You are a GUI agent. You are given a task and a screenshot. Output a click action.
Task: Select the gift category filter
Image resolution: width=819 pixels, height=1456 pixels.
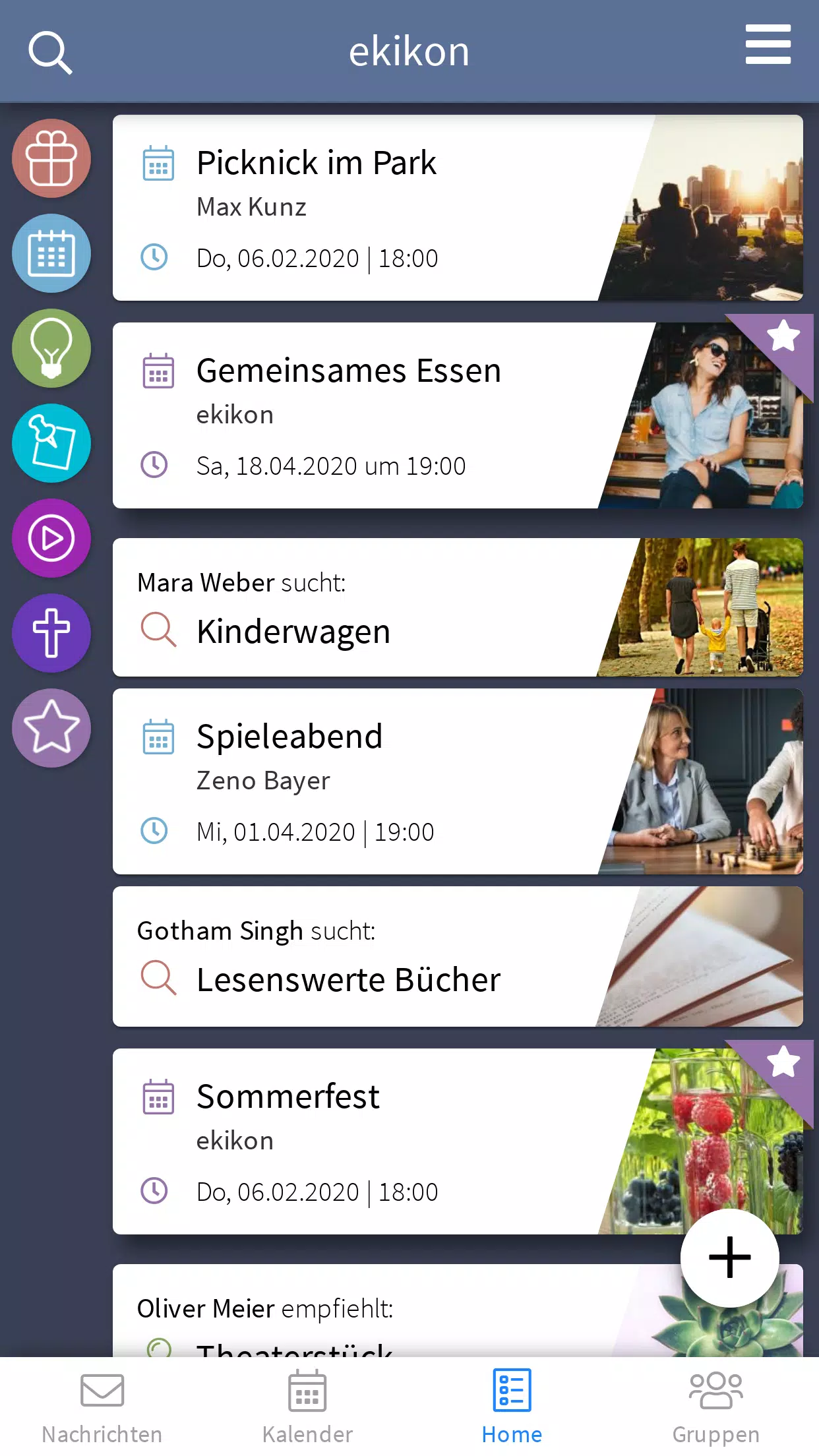pyautogui.click(x=51, y=159)
